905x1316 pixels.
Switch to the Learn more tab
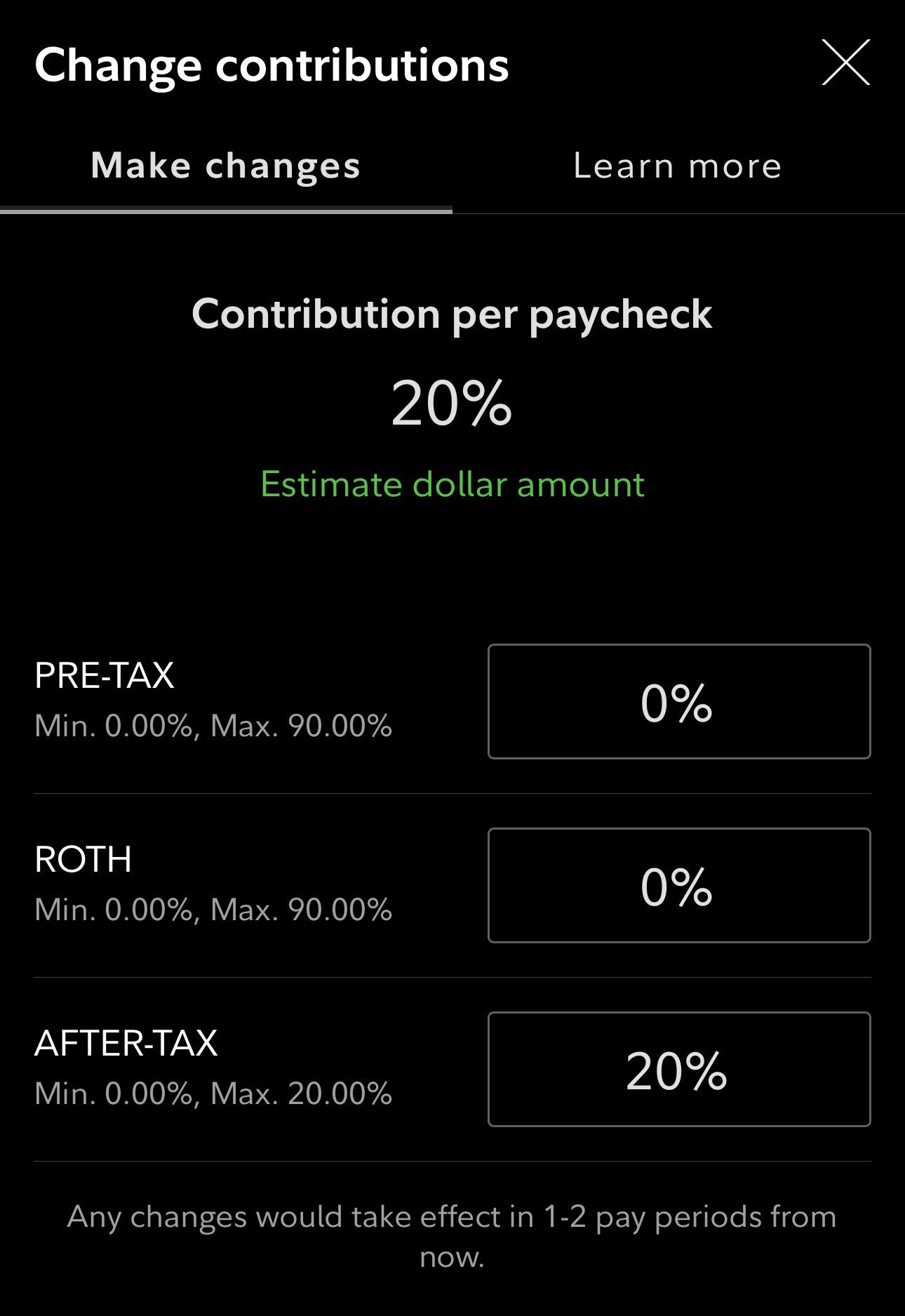(677, 166)
